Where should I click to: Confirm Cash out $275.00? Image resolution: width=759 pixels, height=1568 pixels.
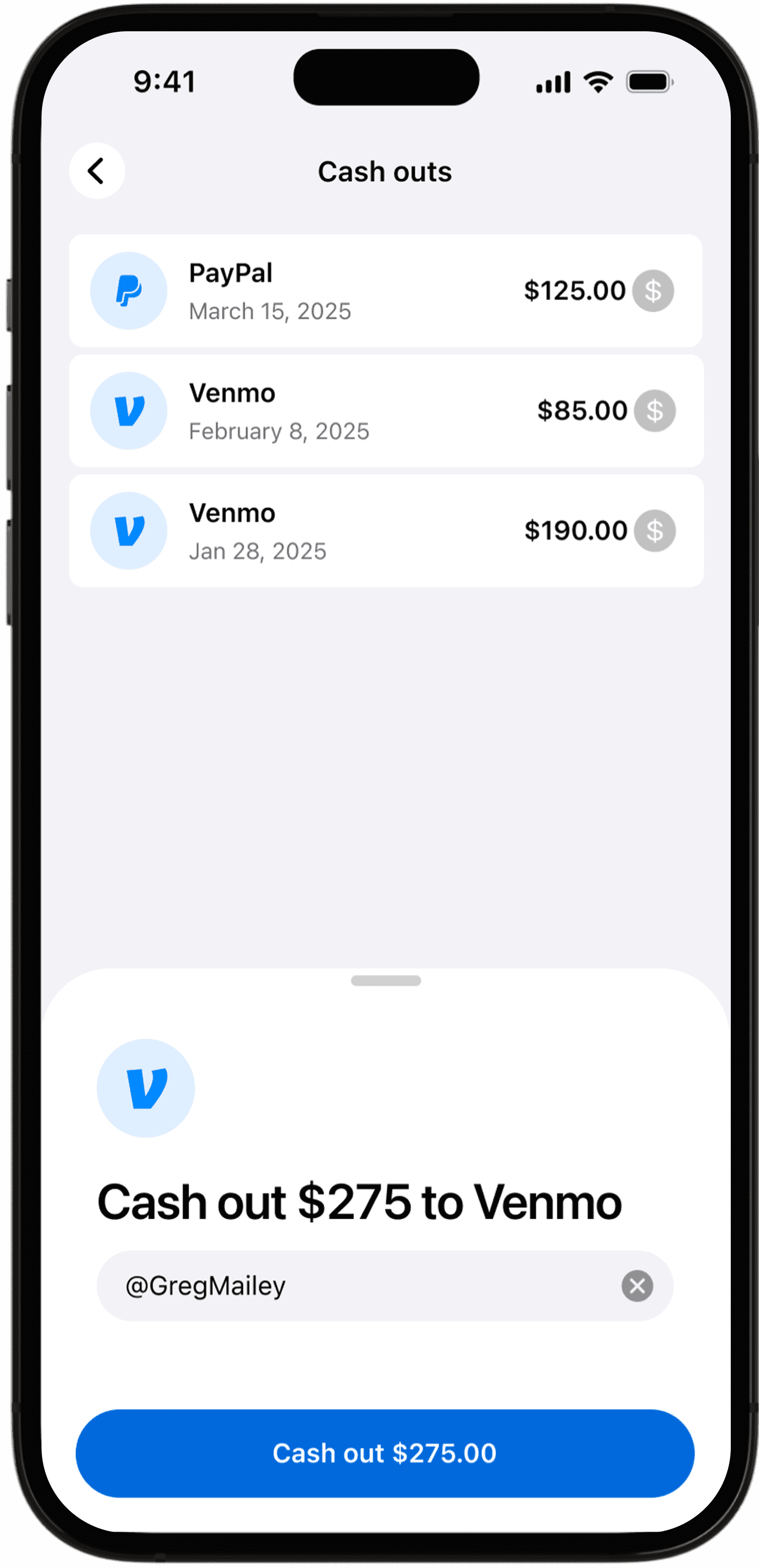[x=385, y=1453]
